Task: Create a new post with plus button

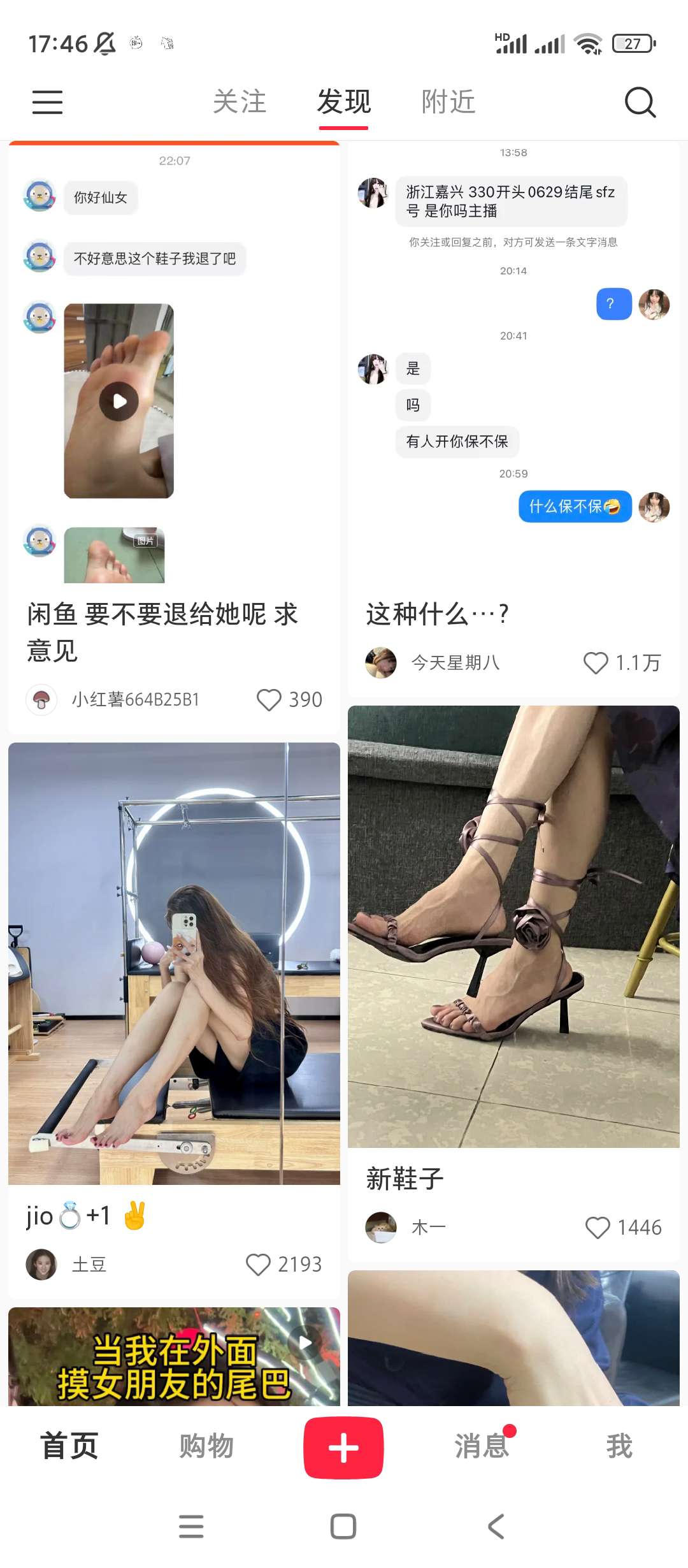Action: [x=343, y=1448]
